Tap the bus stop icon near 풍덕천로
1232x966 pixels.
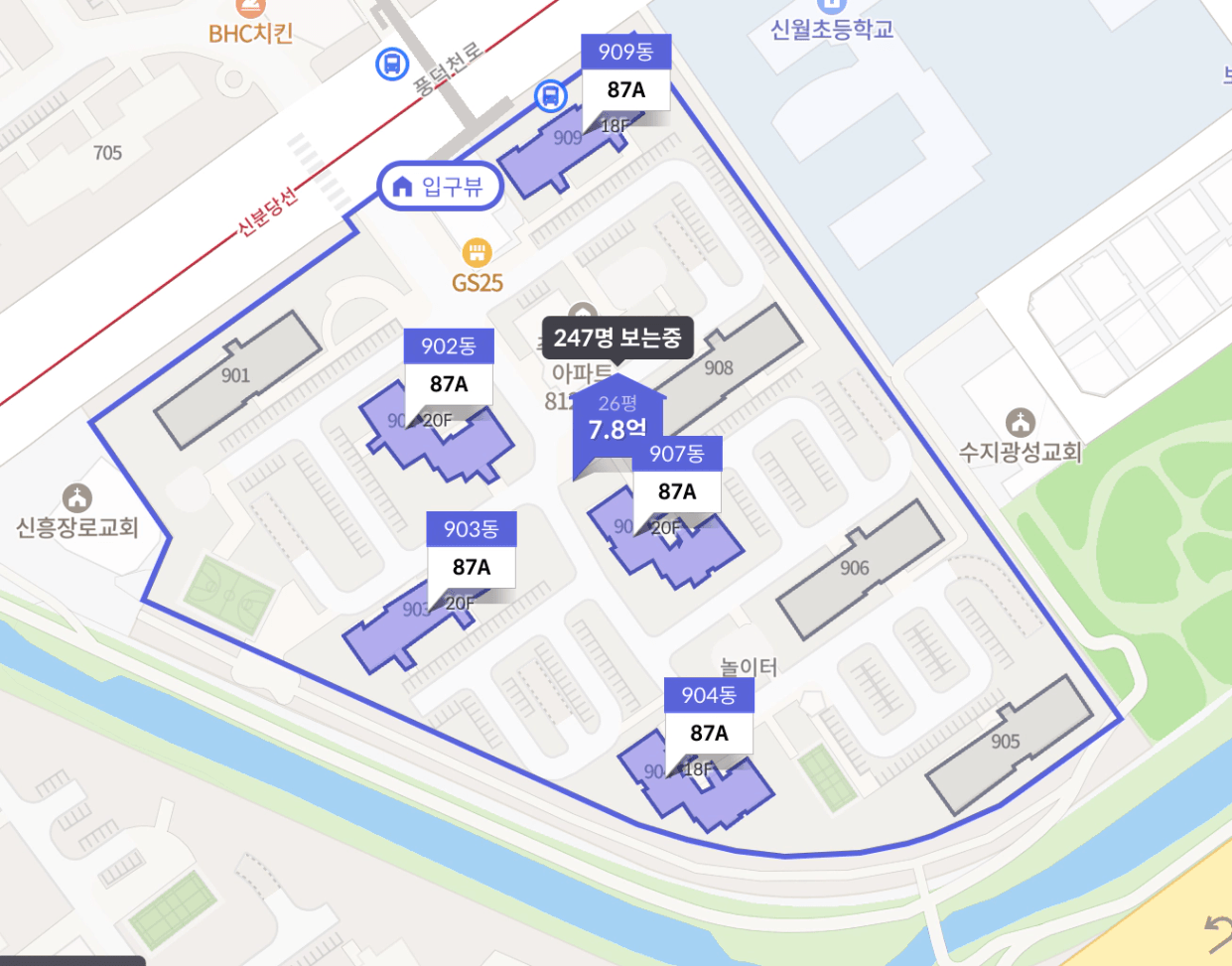392,65
